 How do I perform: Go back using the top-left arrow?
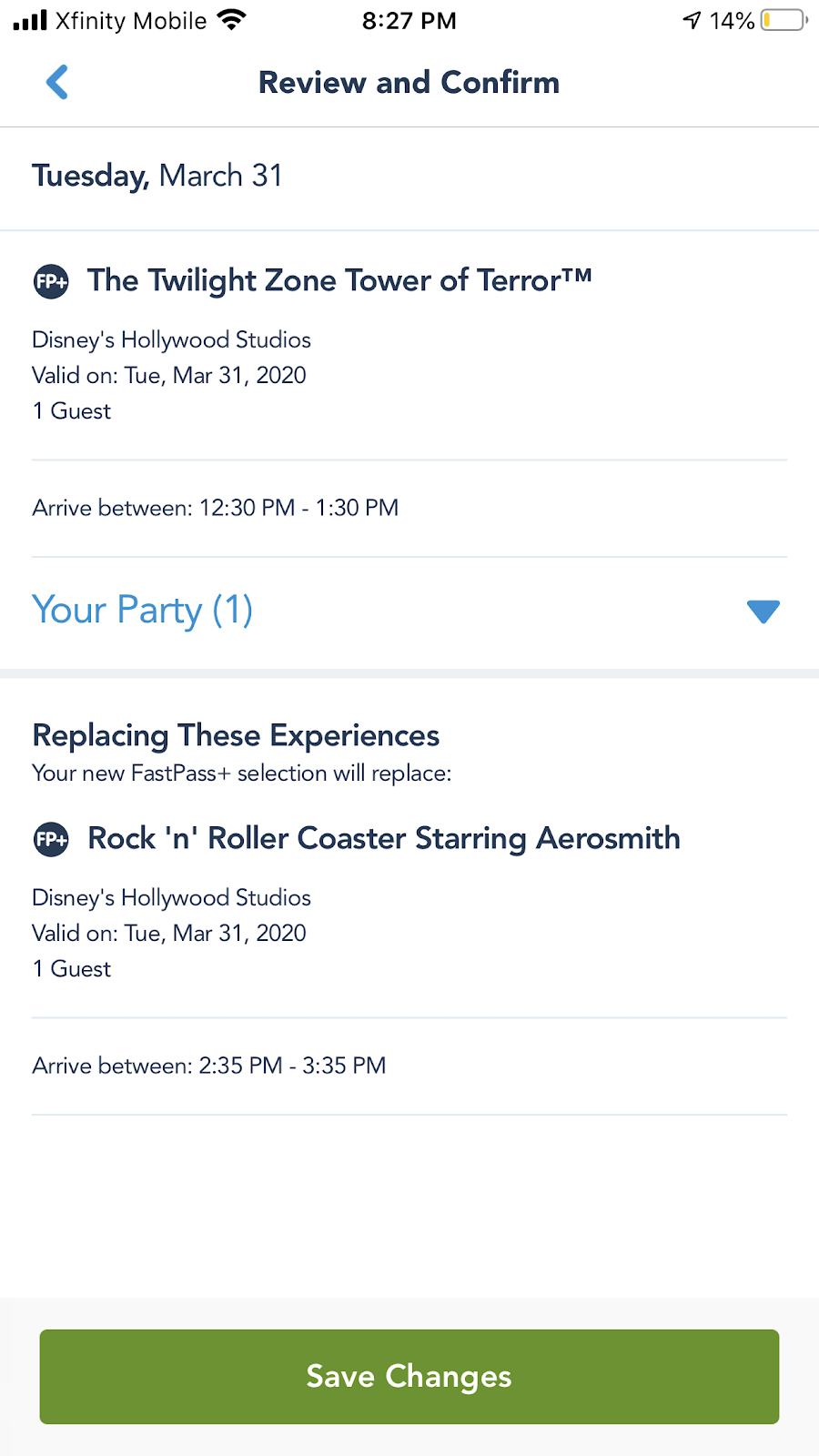point(57,82)
